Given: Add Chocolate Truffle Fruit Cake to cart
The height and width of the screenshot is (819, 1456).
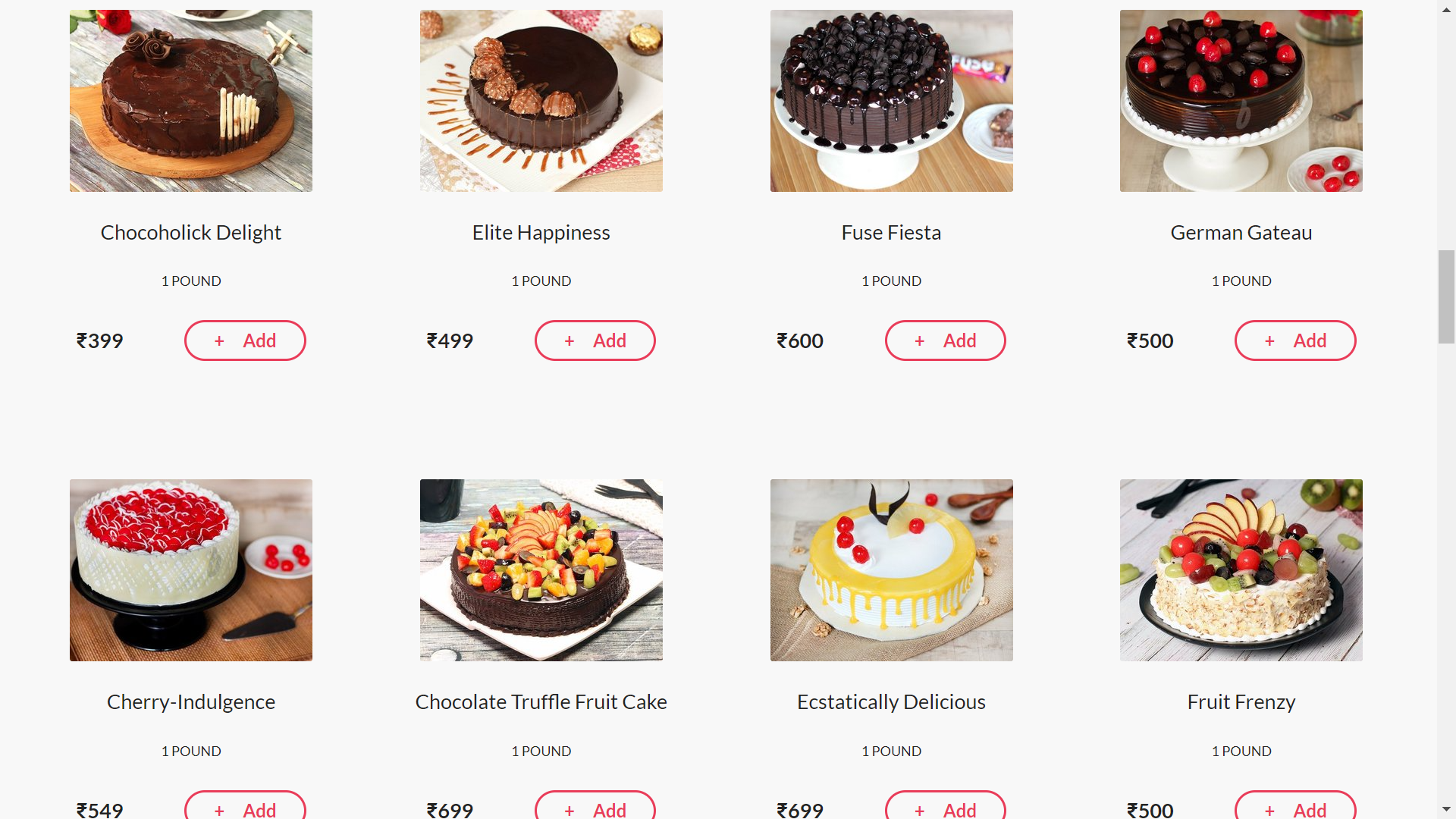Looking at the screenshot, I should click(x=595, y=808).
